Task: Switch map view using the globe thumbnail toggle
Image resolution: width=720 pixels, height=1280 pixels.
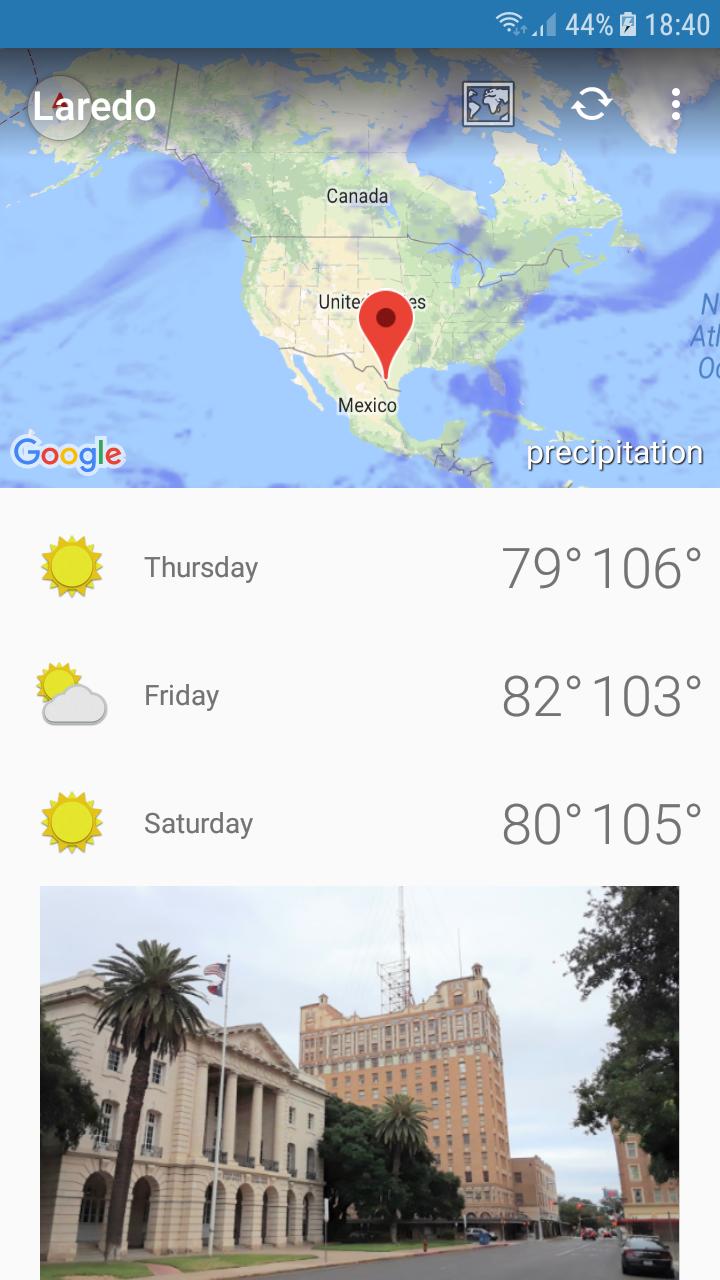Action: tap(489, 103)
